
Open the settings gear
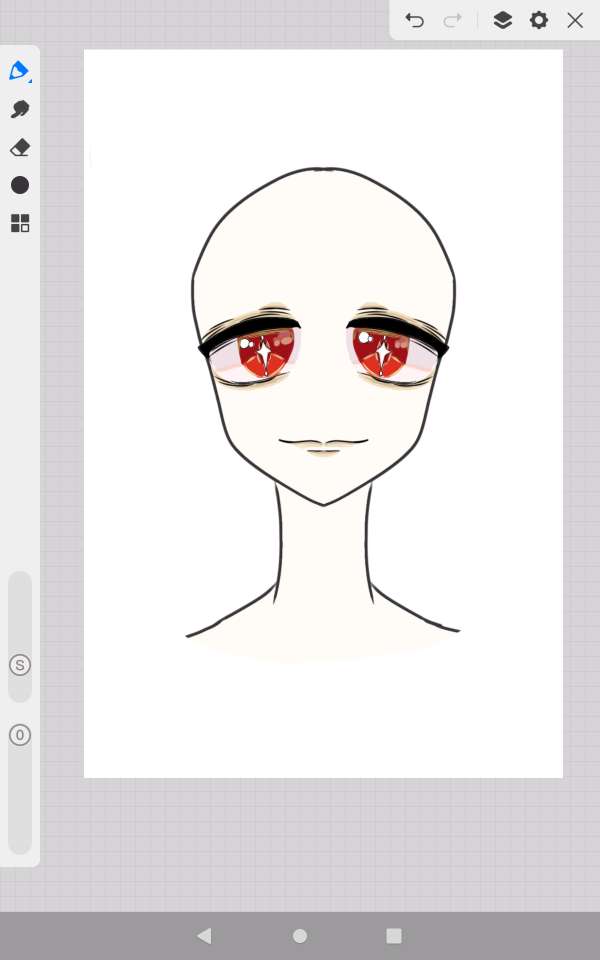click(539, 20)
